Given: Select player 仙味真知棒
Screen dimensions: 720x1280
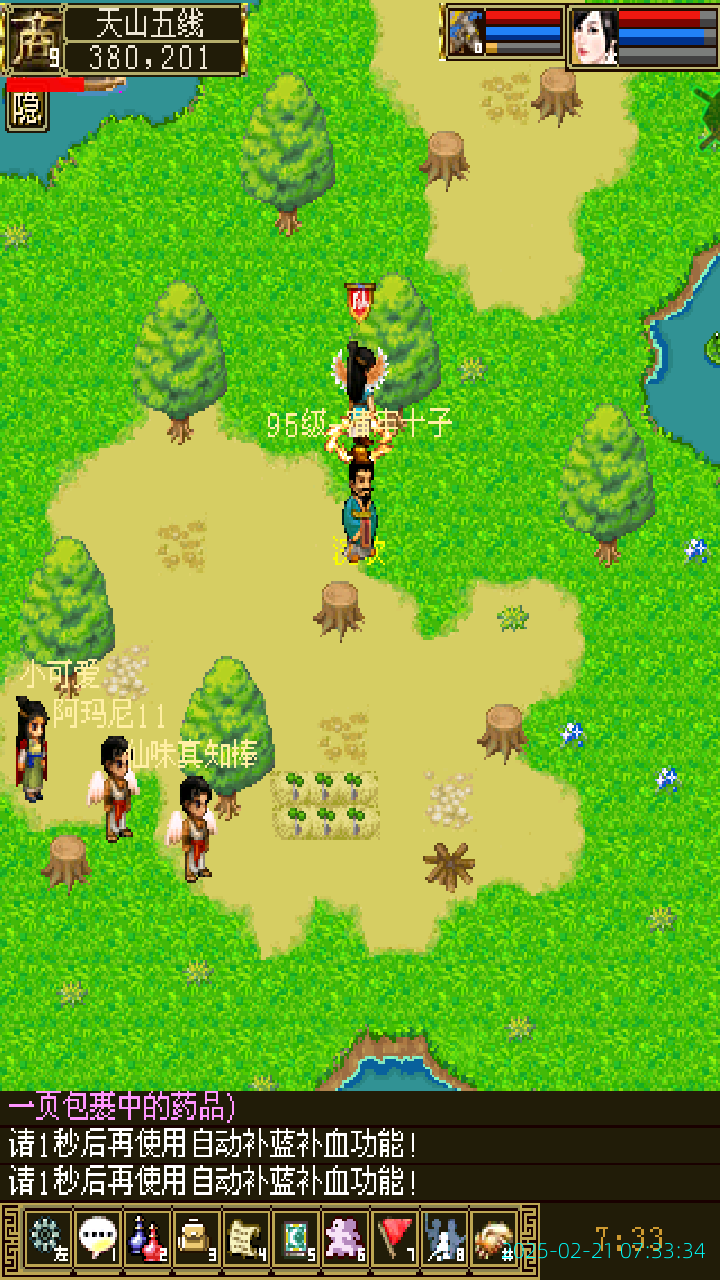Looking at the screenshot, I should (x=194, y=828).
